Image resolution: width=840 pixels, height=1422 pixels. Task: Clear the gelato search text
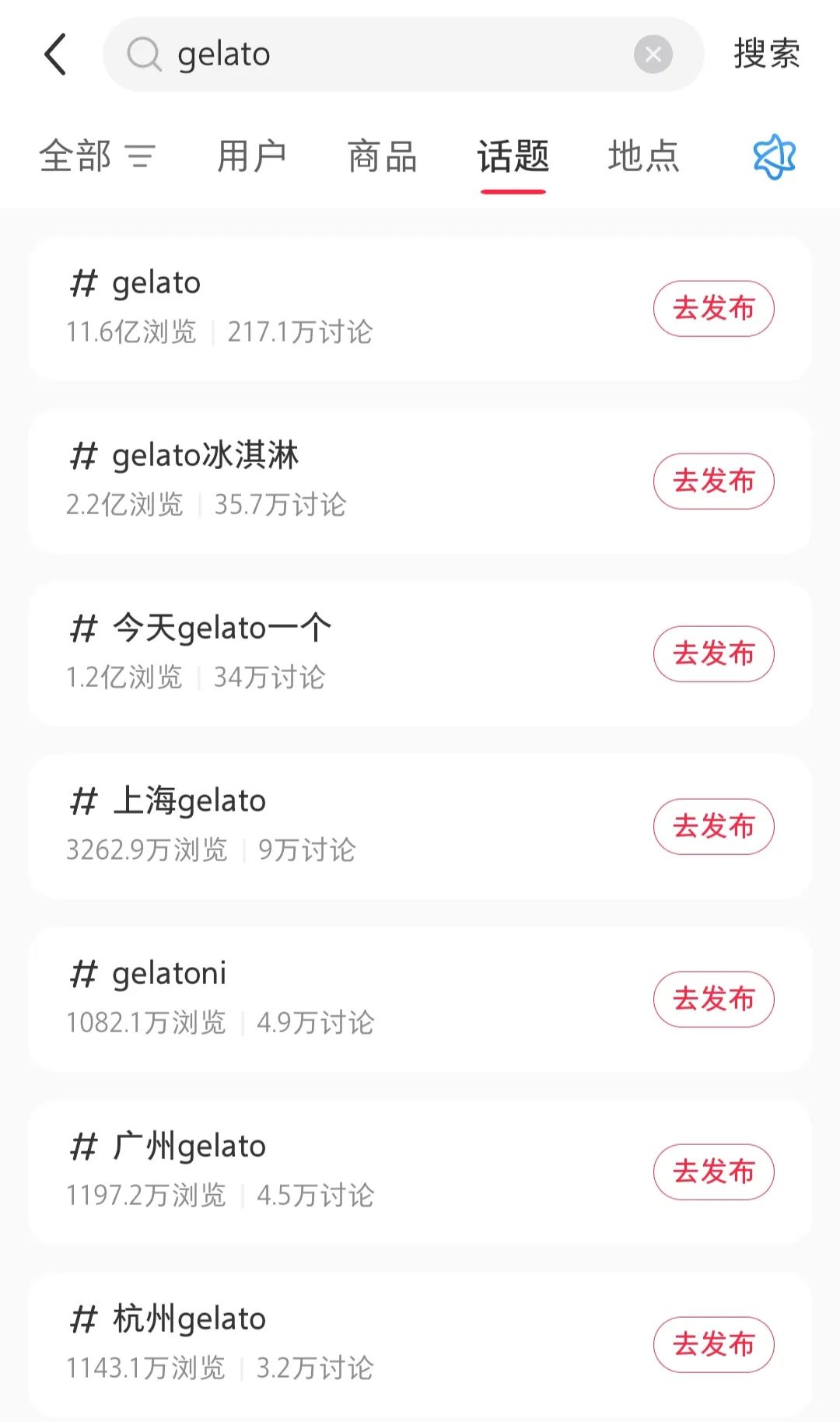point(653,54)
